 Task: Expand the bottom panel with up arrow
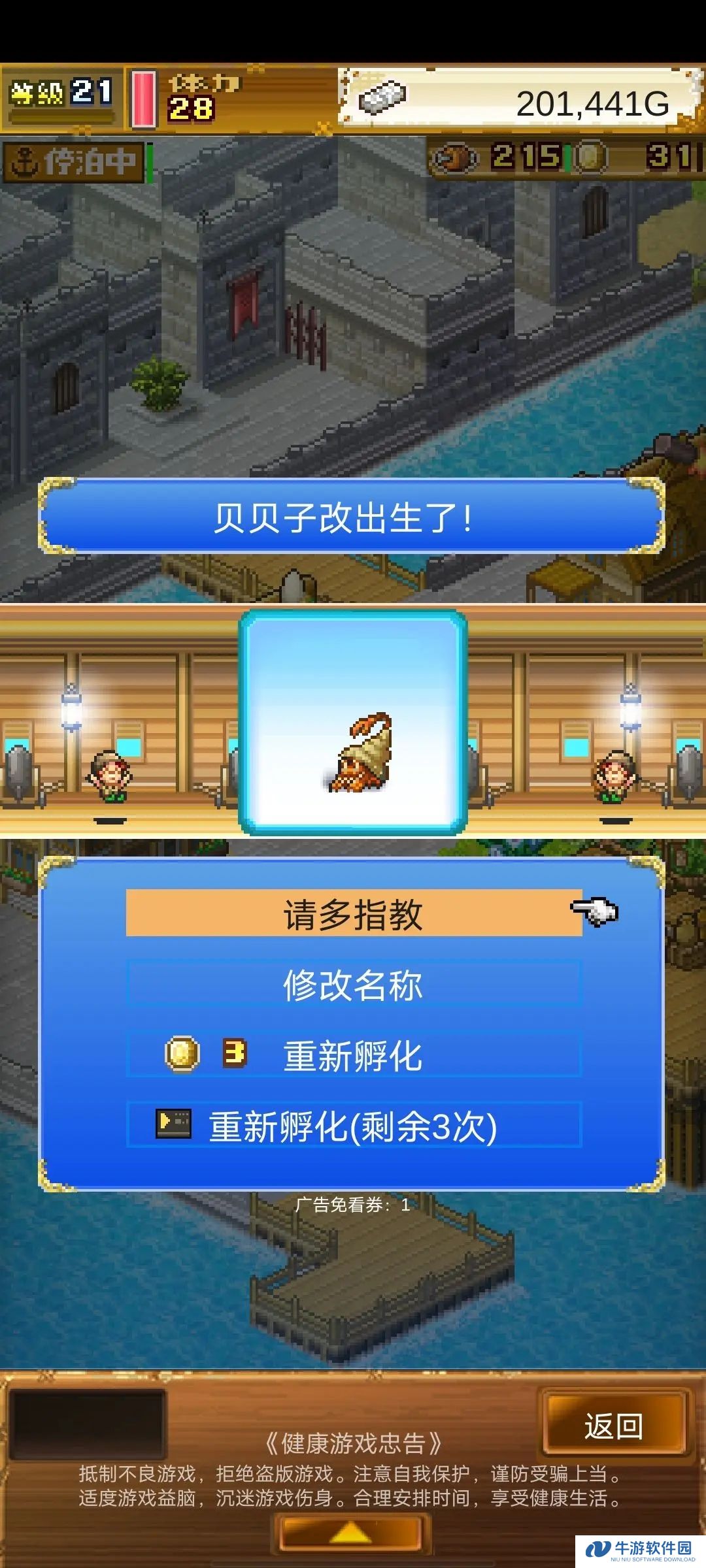[x=352, y=1533]
